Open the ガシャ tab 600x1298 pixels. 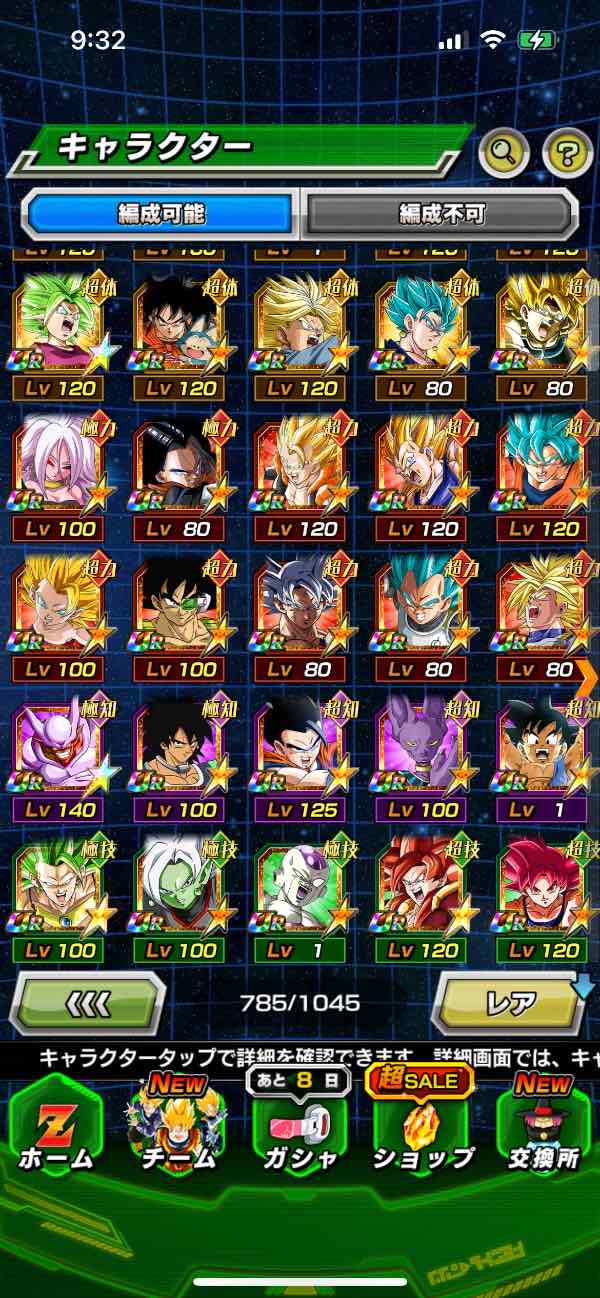300,1130
